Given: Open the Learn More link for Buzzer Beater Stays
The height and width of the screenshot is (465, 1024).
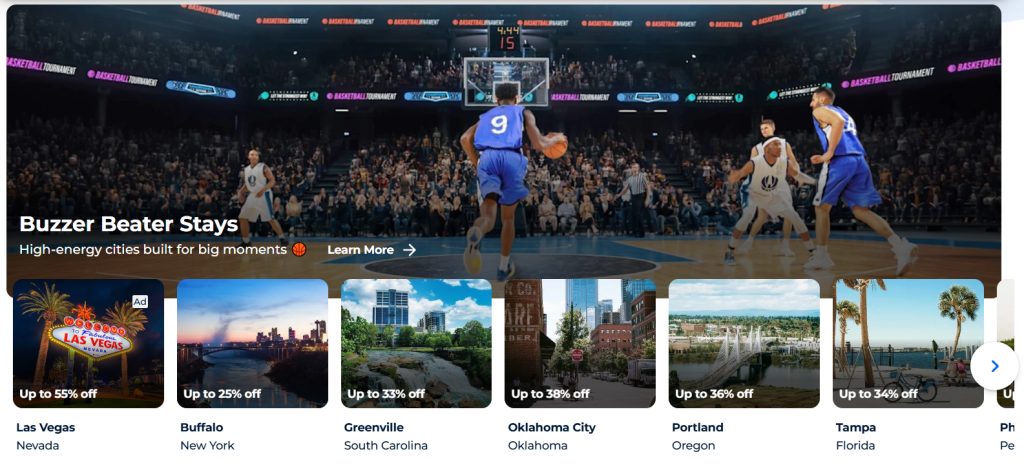Looking at the screenshot, I should coord(371,250).
